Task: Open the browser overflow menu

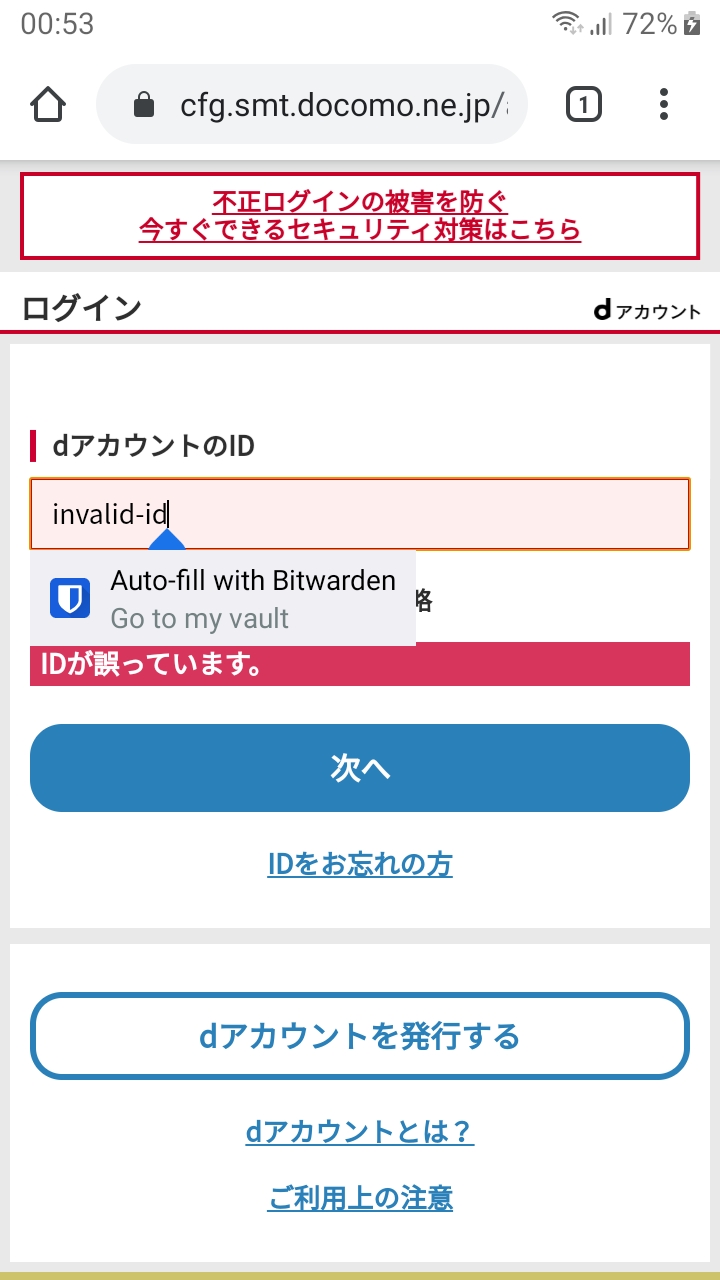Action: [x=664, y=104]
